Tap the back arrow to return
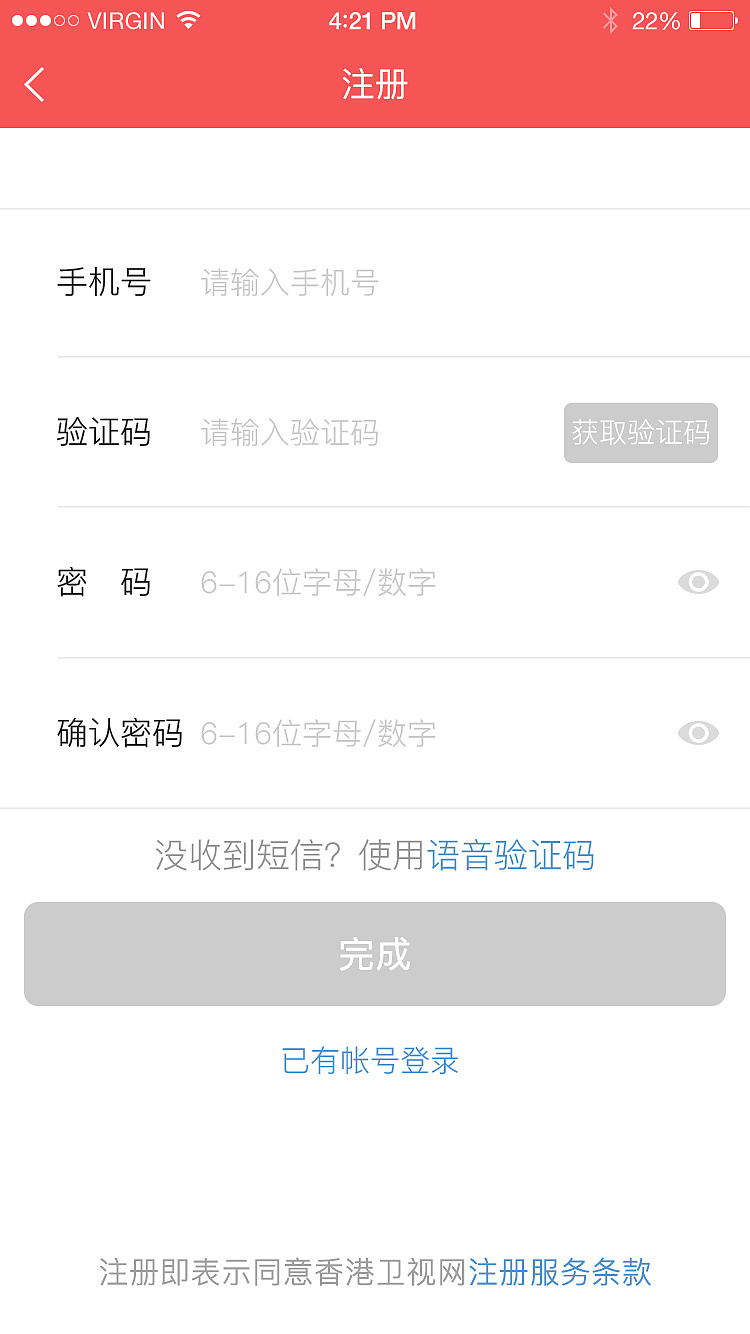The image size is (750, 1334). 33,85
